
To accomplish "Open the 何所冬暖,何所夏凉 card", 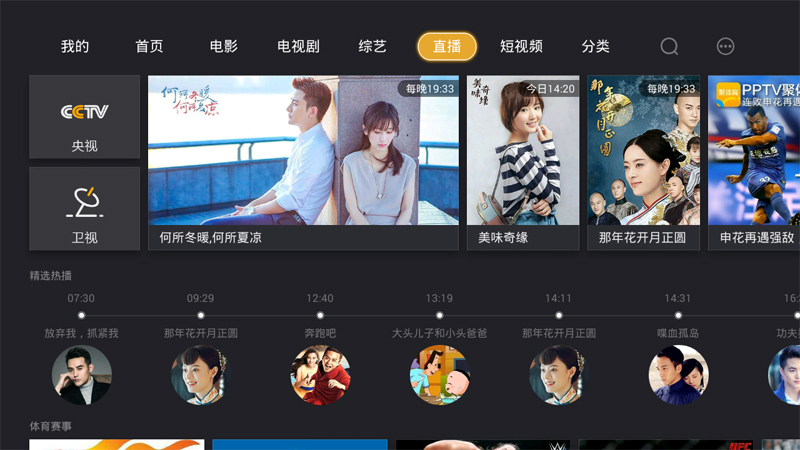I will pyautogui.click(x=303, y=160).
